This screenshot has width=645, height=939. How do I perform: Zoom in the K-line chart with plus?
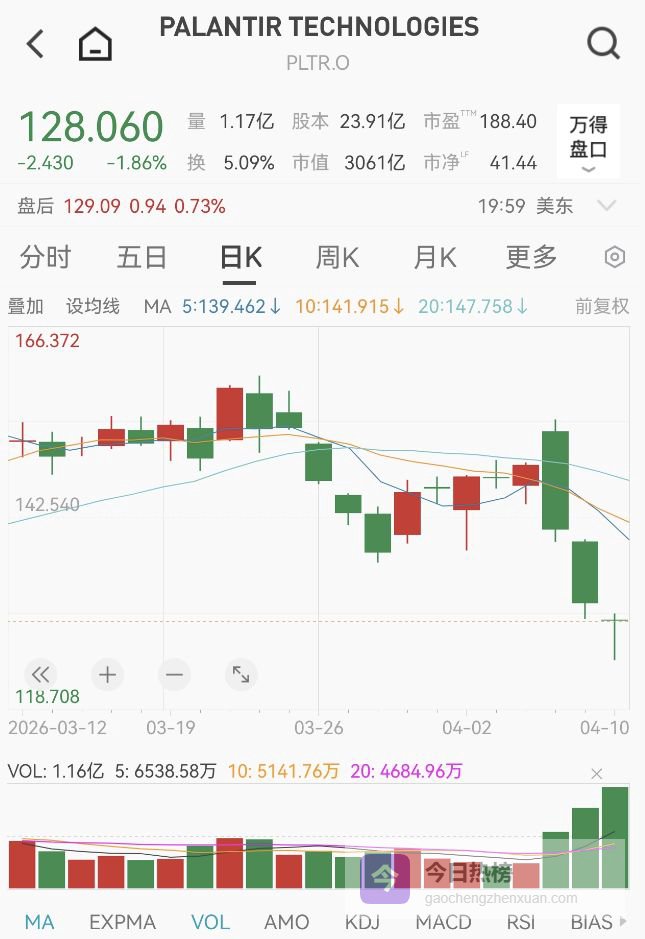tap(107, 675)
